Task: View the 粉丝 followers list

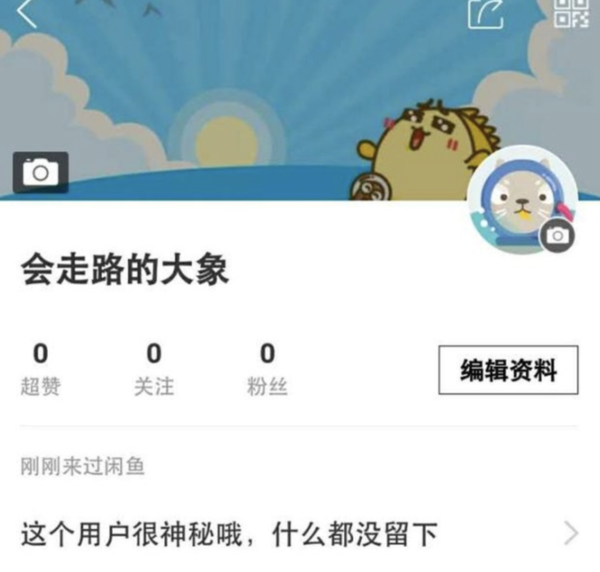Action: tap(267, 369)
